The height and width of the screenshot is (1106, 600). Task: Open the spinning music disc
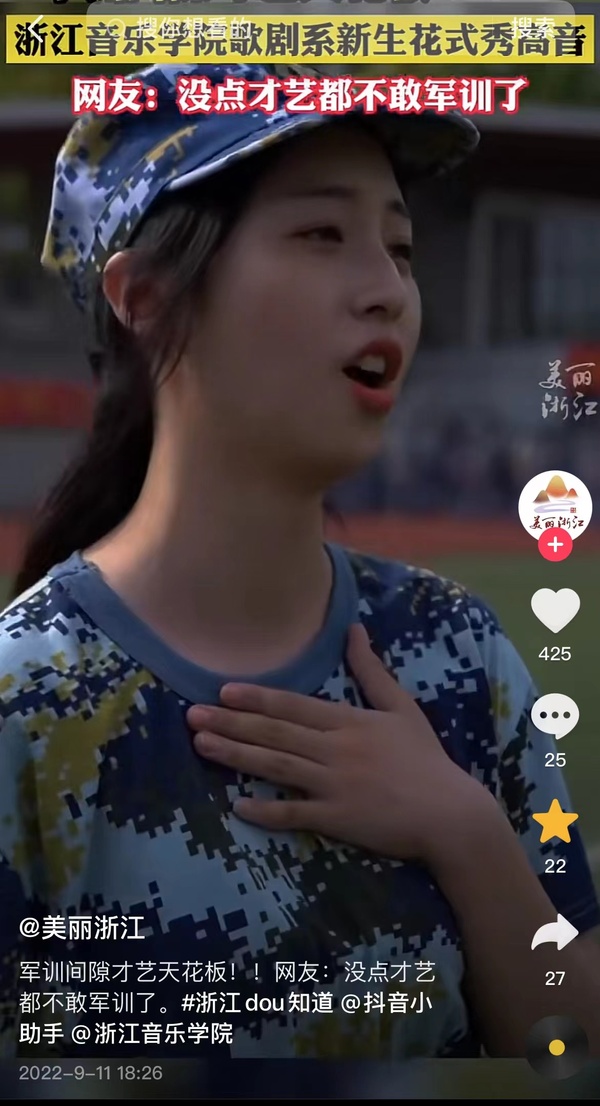click(x=557, y=1047)
